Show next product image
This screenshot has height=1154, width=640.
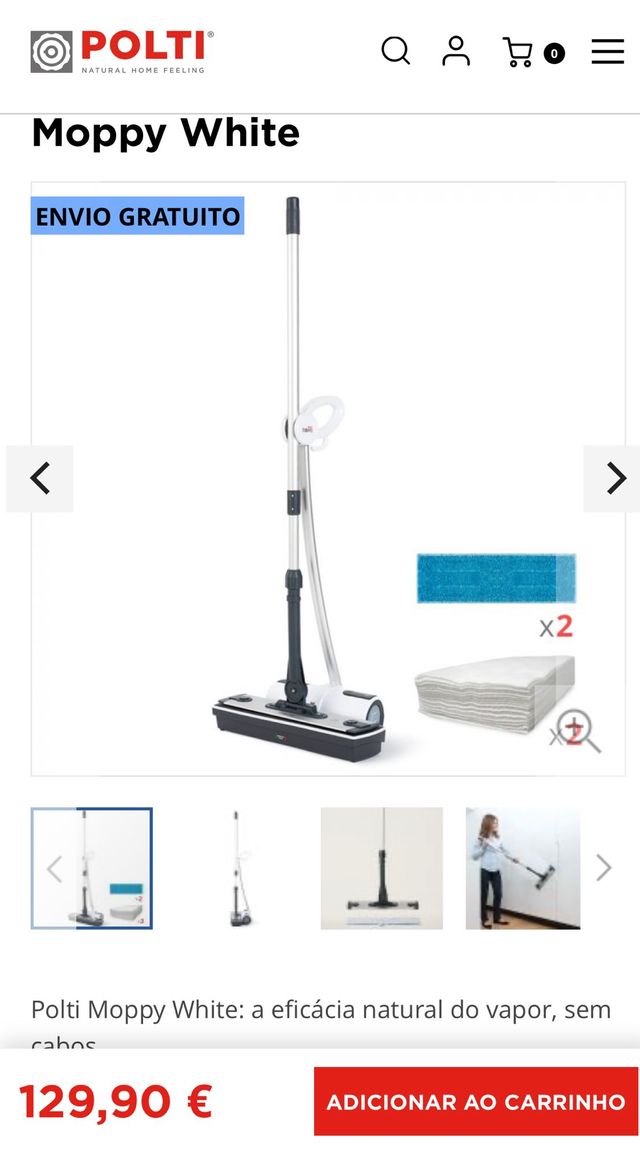(x=614, y=479)
